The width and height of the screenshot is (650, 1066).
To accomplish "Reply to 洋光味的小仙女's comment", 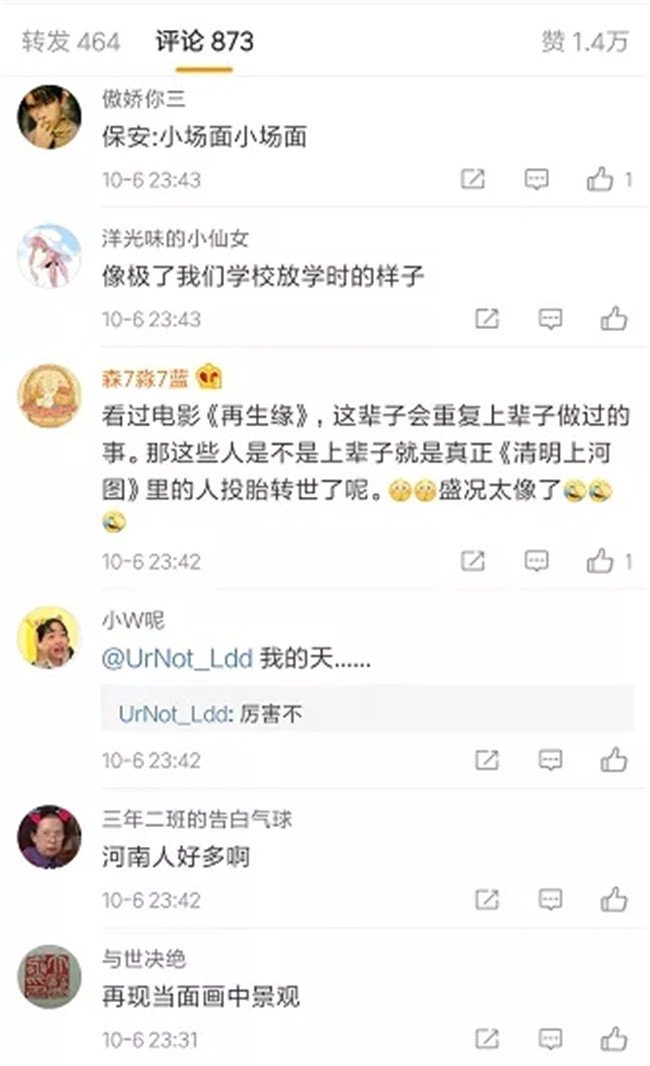I will 550,319.
